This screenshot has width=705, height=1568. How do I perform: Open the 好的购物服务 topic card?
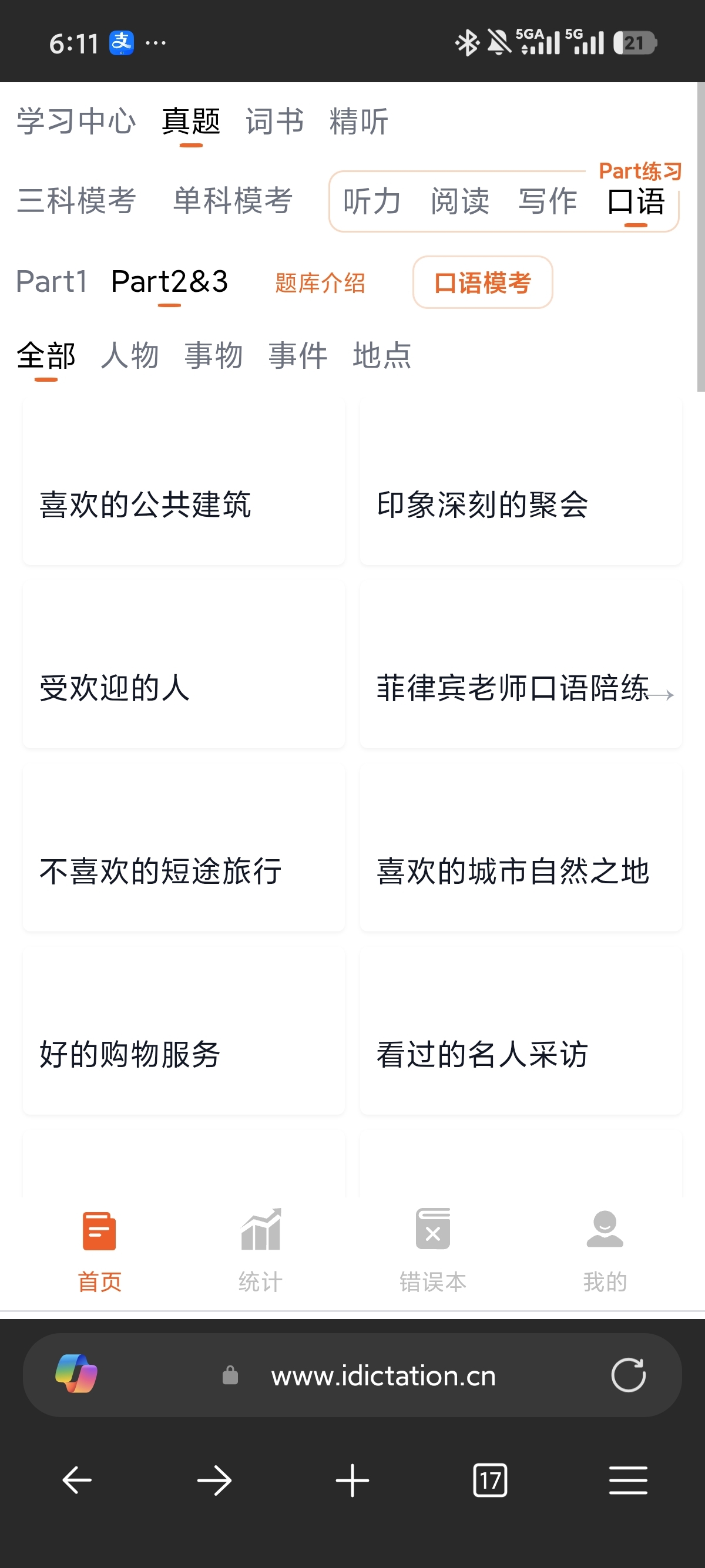tap(184, 1032)
